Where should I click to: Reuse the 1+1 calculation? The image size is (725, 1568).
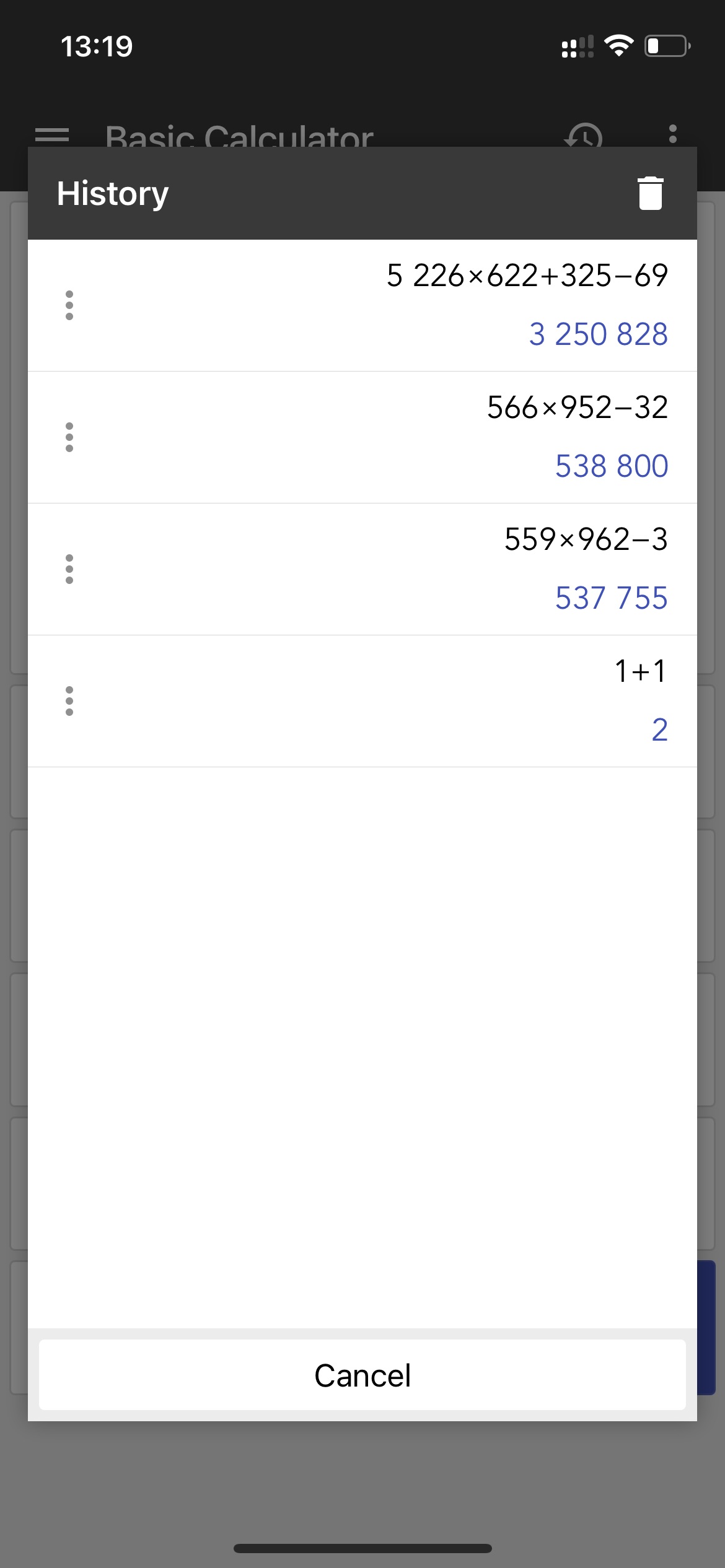click(640, 671)
